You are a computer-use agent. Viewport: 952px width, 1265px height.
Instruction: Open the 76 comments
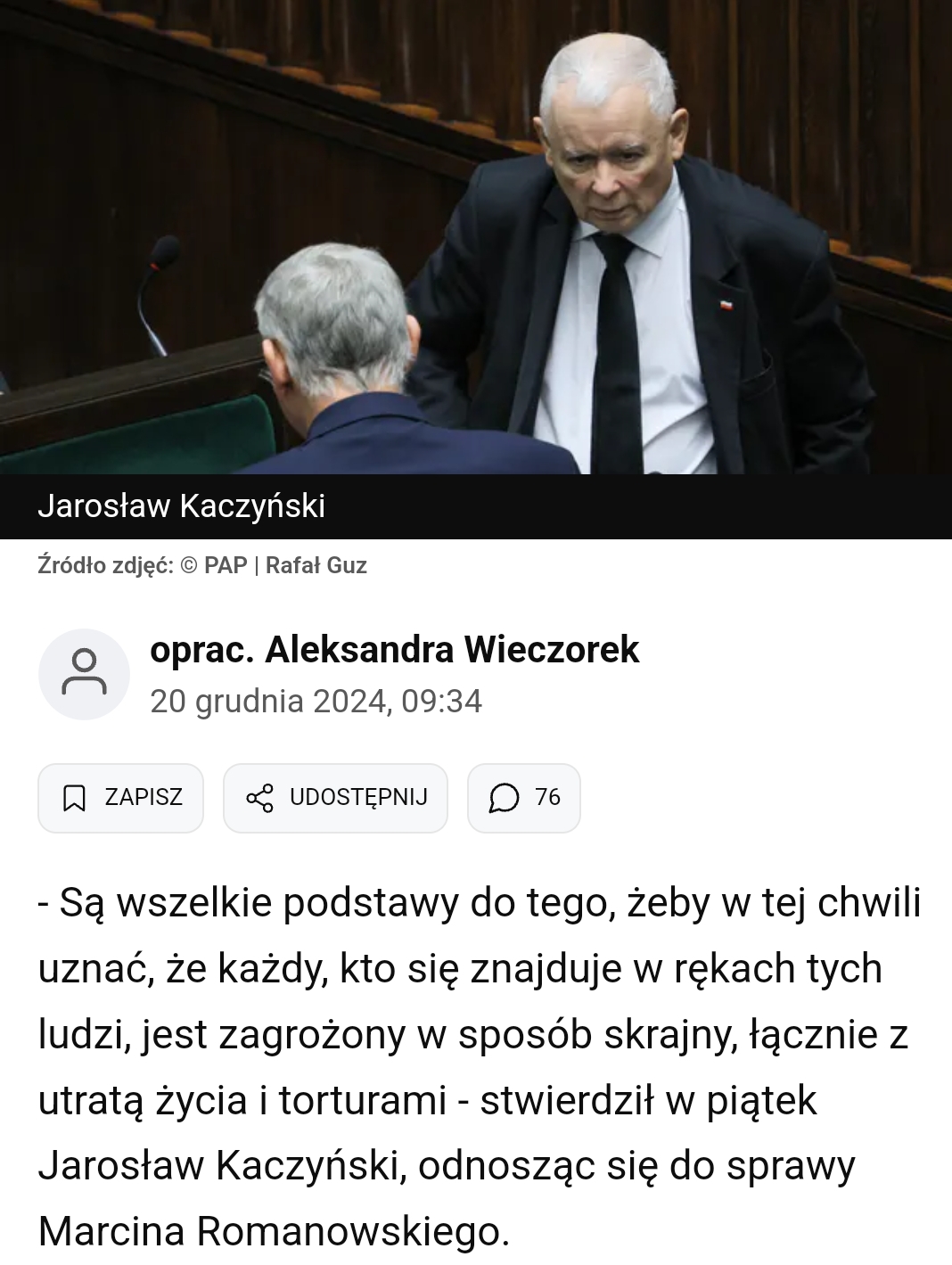523,797
